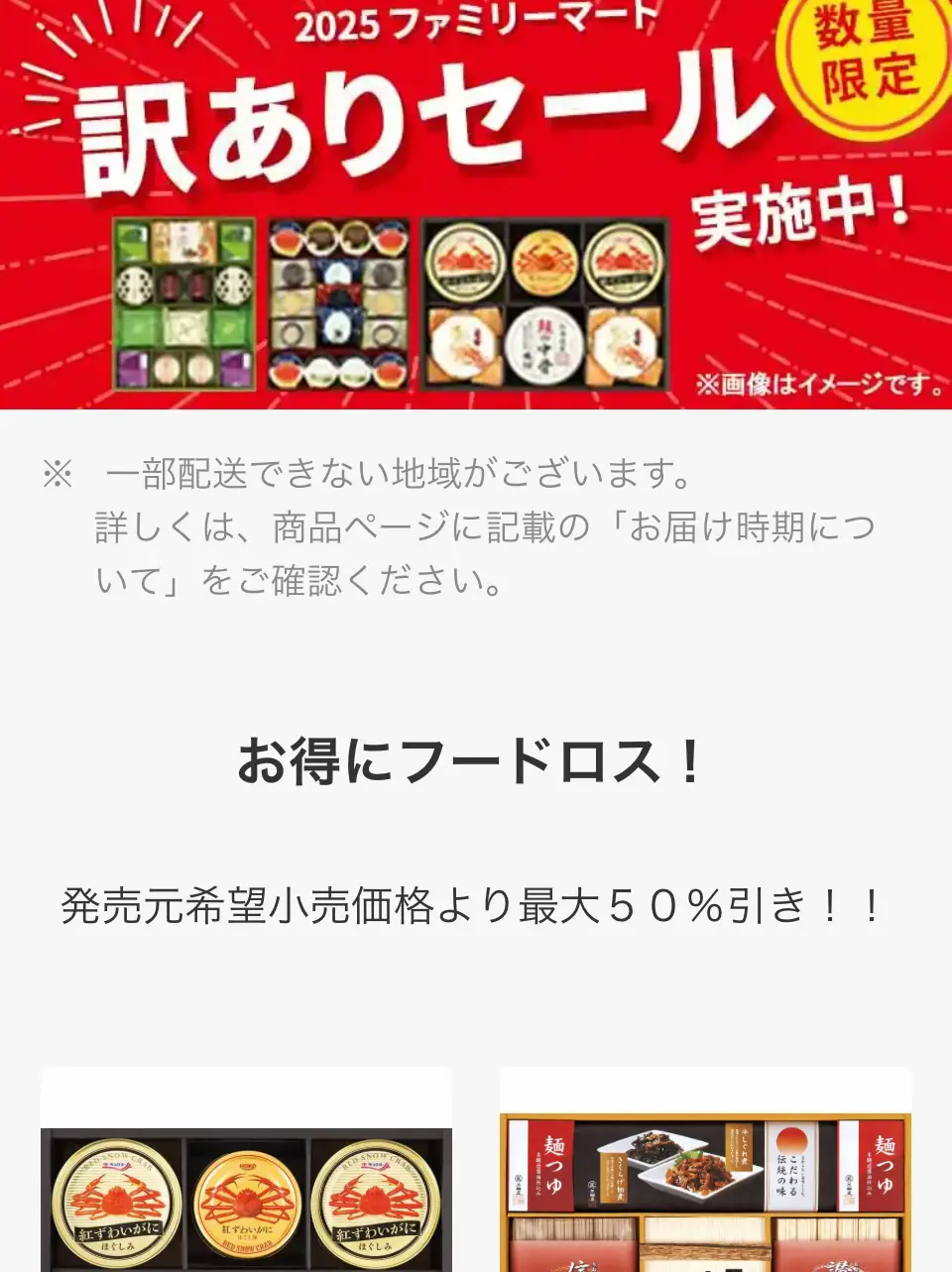Open the 麺つゆ noodle gift set card
Viewport: 952px width, 1272px height.
(x=705, y=1190)
